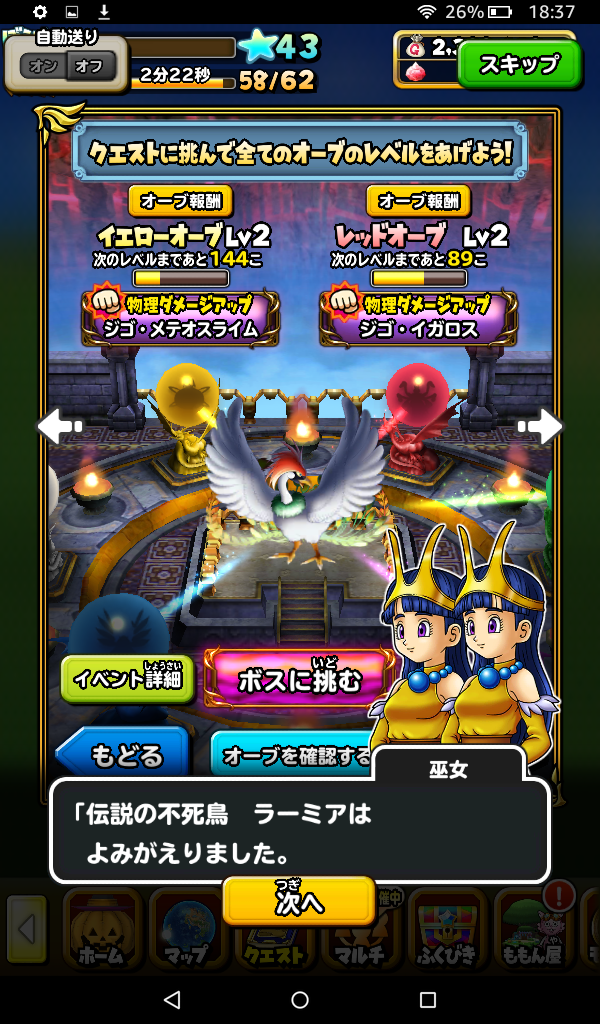Turn auto-advance オフ

click(90, 67)
